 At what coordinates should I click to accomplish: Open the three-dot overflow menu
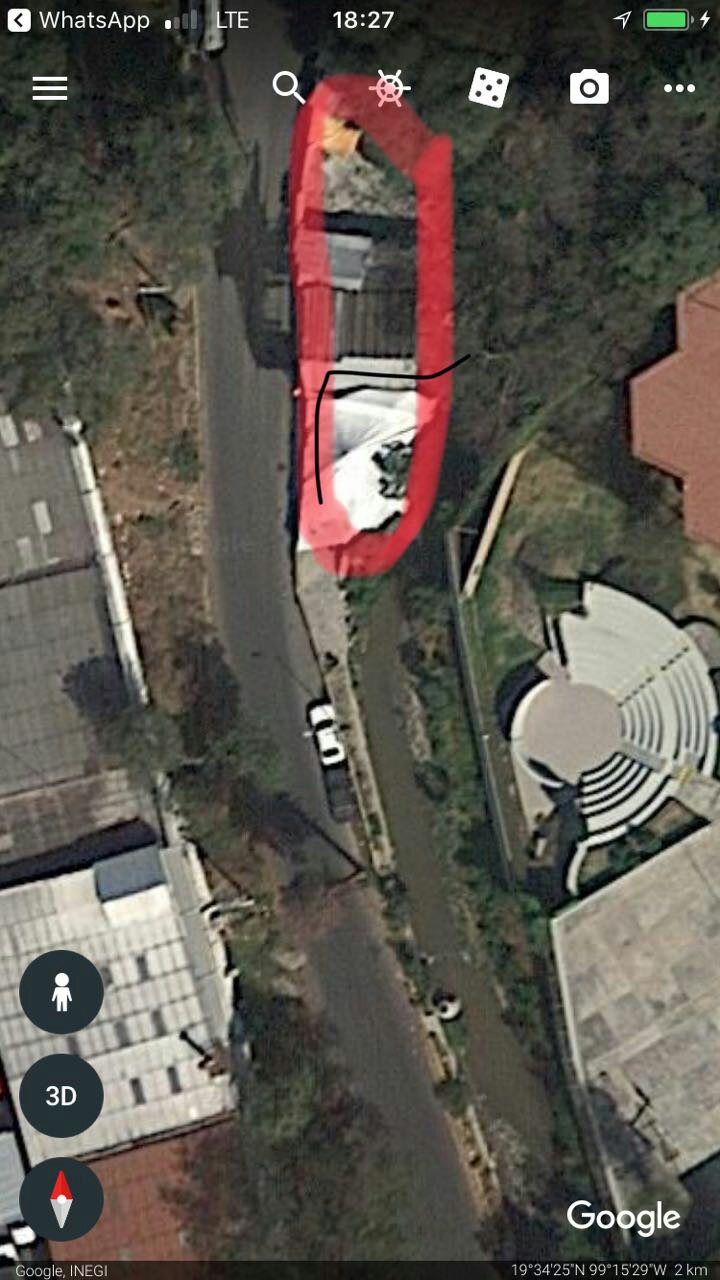(679, 89)
